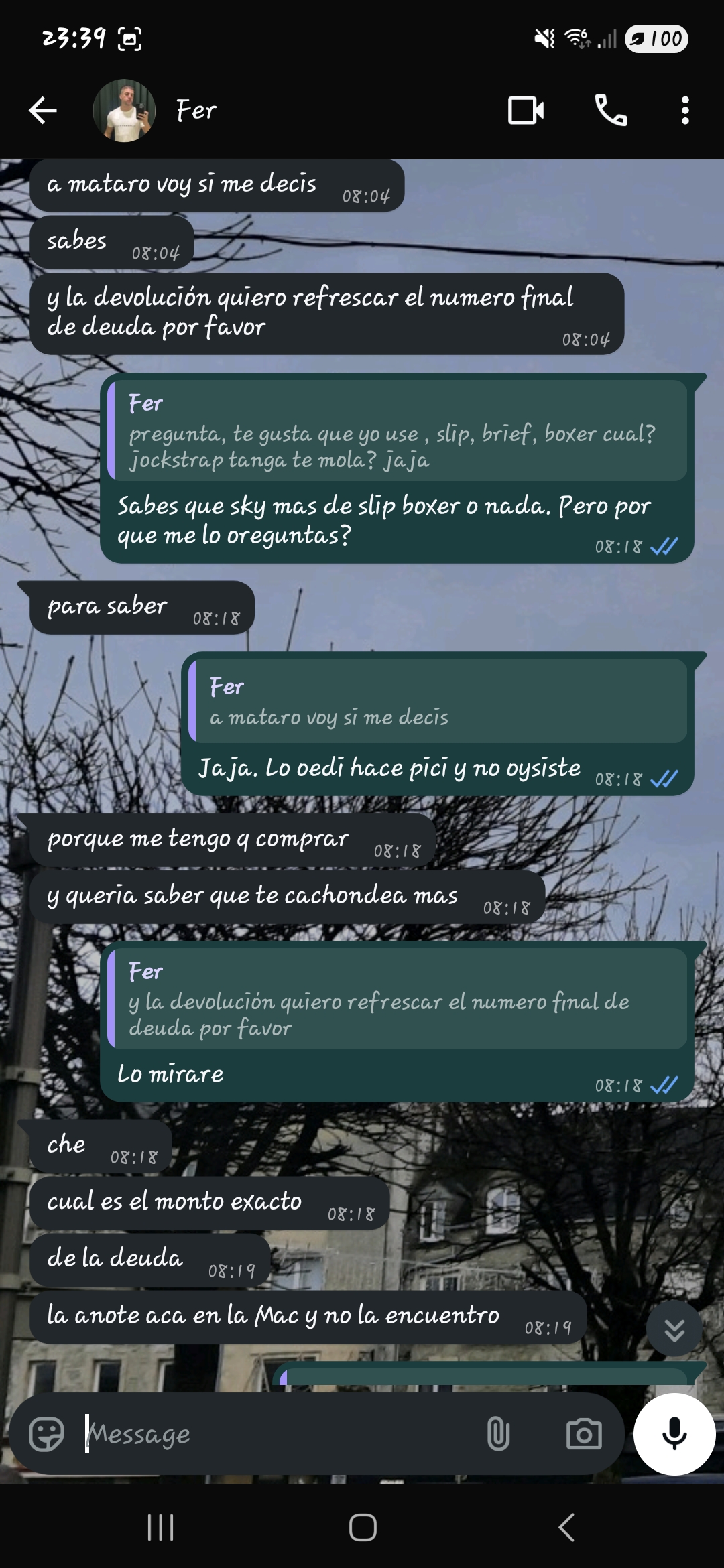Jump to the latest messages
The height and width of the screenshot is (1568, 724).
tap(674, 1329)
